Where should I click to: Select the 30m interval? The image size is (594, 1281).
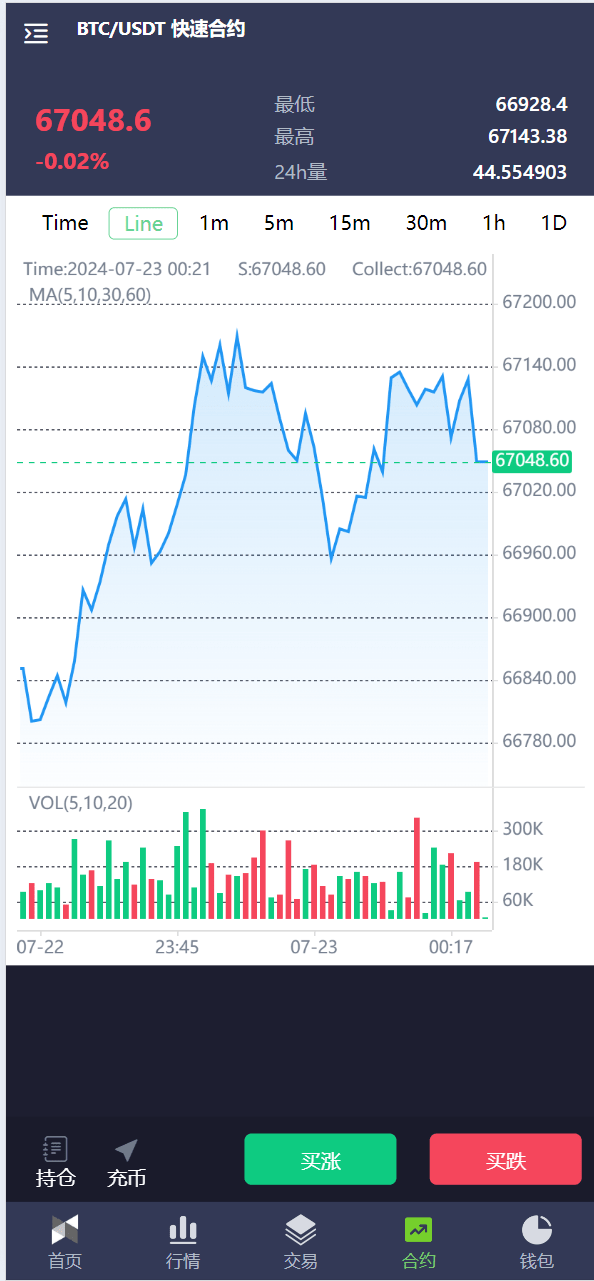[426, 223]
